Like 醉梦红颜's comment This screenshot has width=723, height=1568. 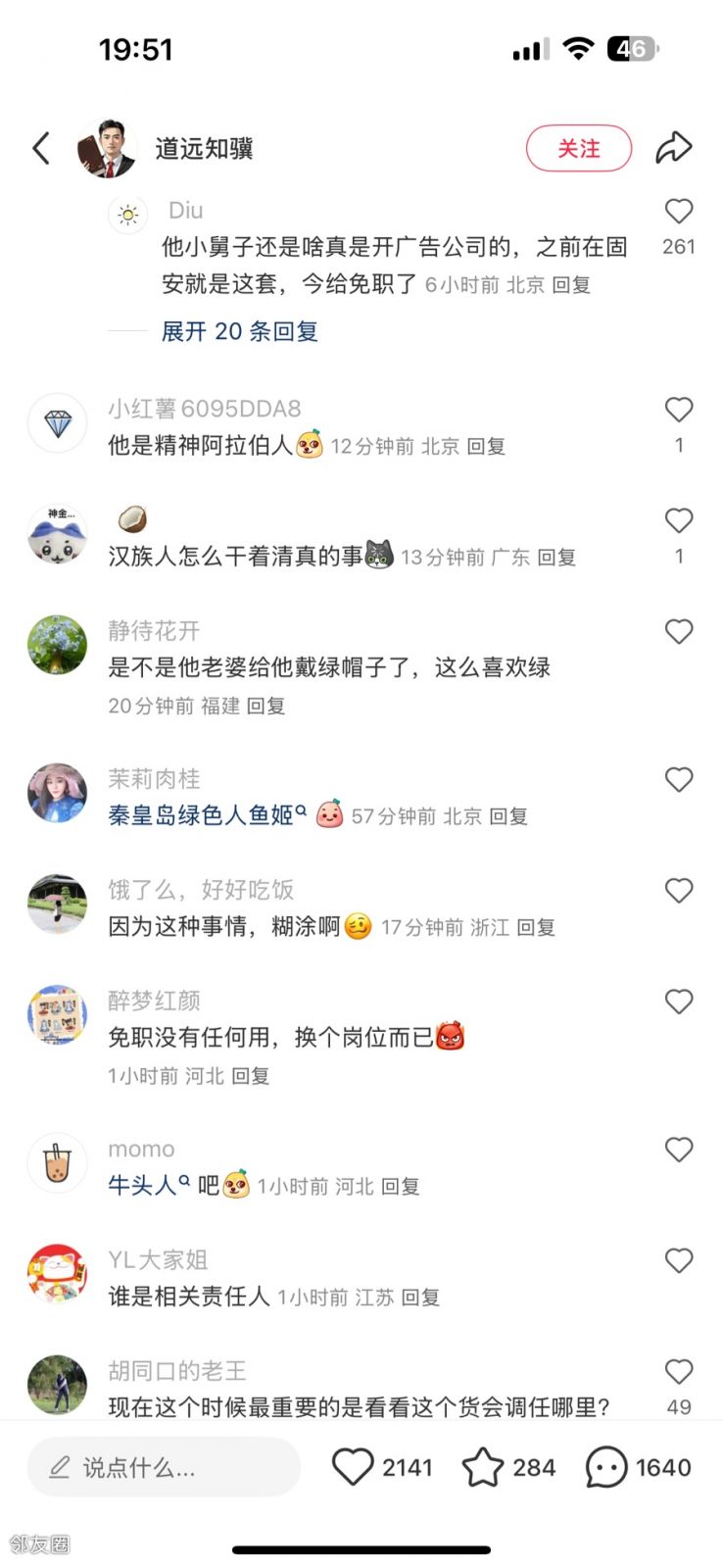[x=679, y=1002]
